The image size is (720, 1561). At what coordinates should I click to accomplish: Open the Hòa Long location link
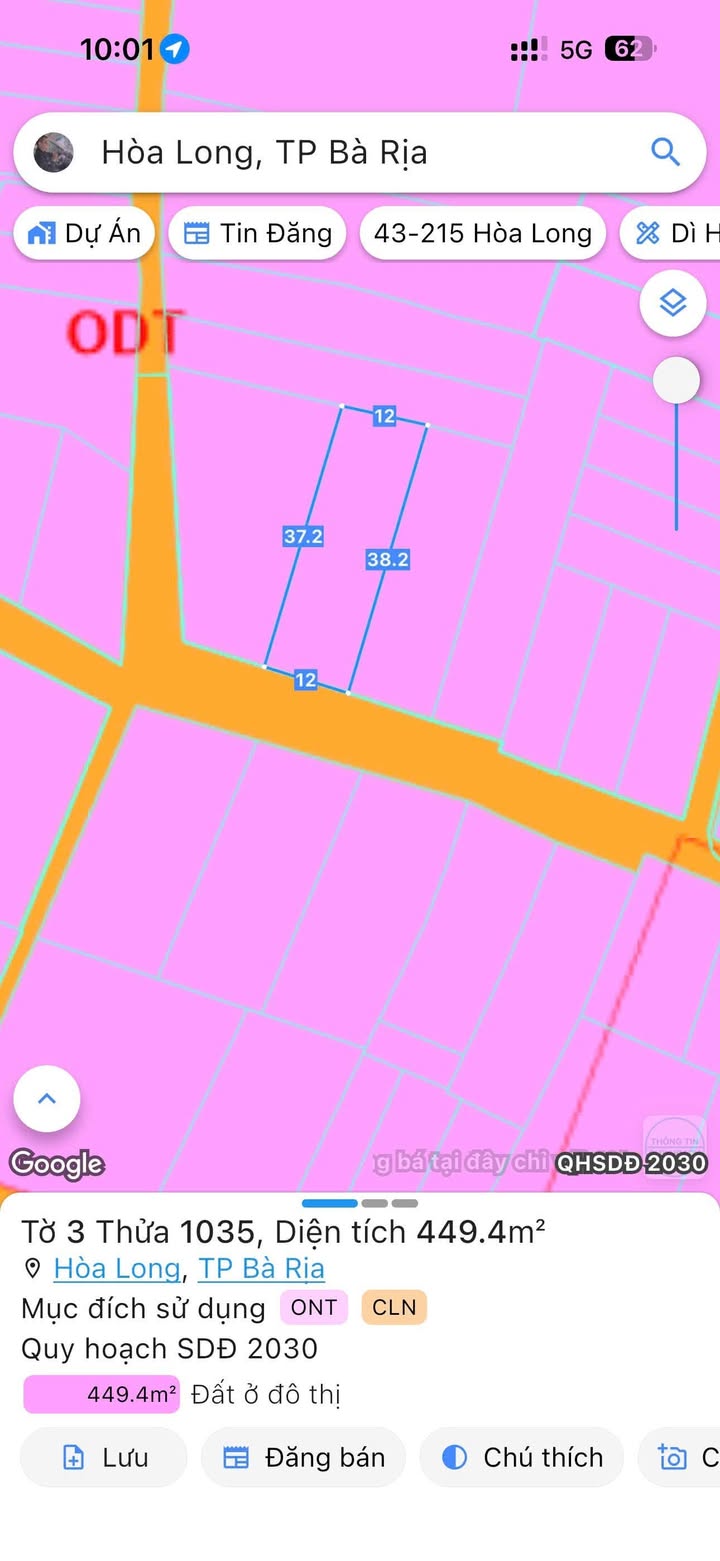pos(116,1268)
